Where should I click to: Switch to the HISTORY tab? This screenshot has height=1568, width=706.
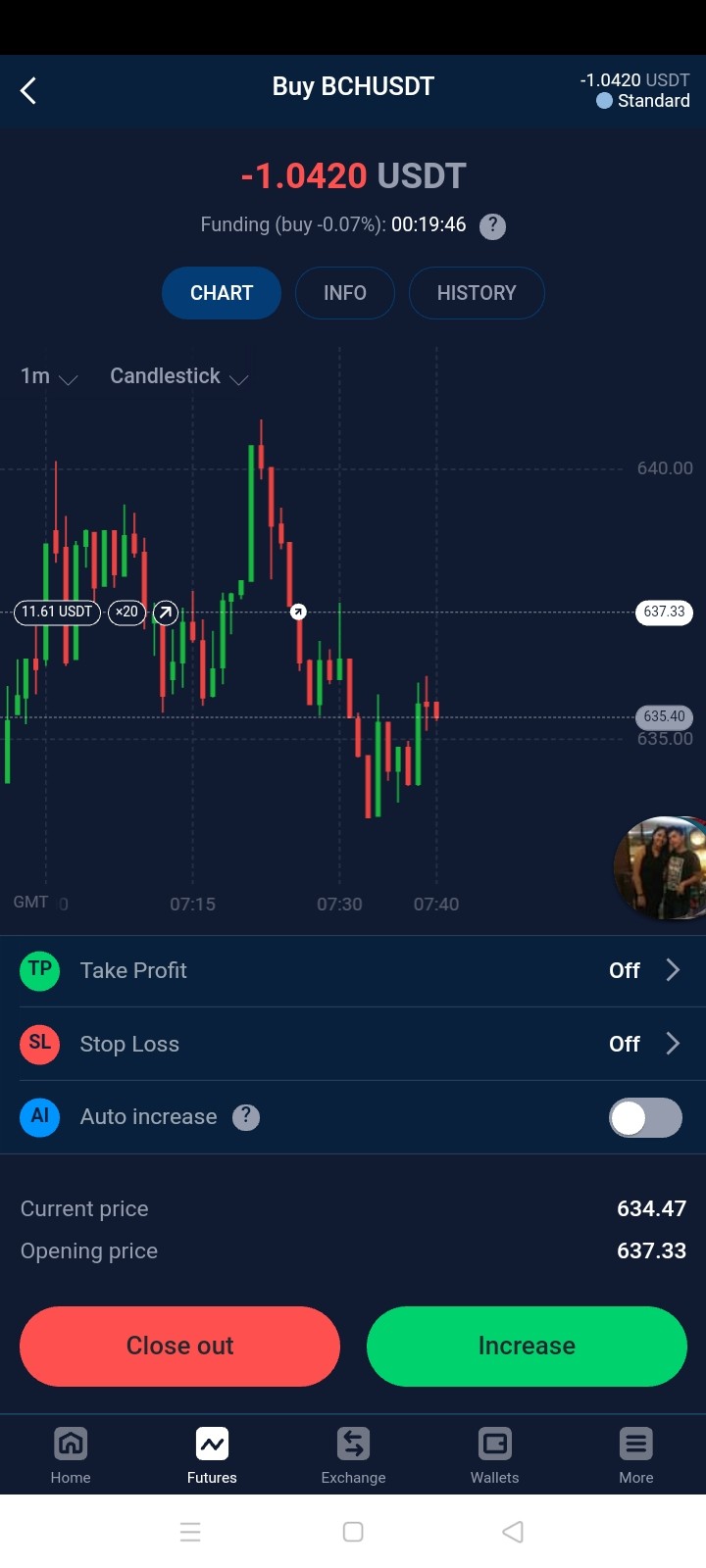pyautogui.click(x=477, y=293)
